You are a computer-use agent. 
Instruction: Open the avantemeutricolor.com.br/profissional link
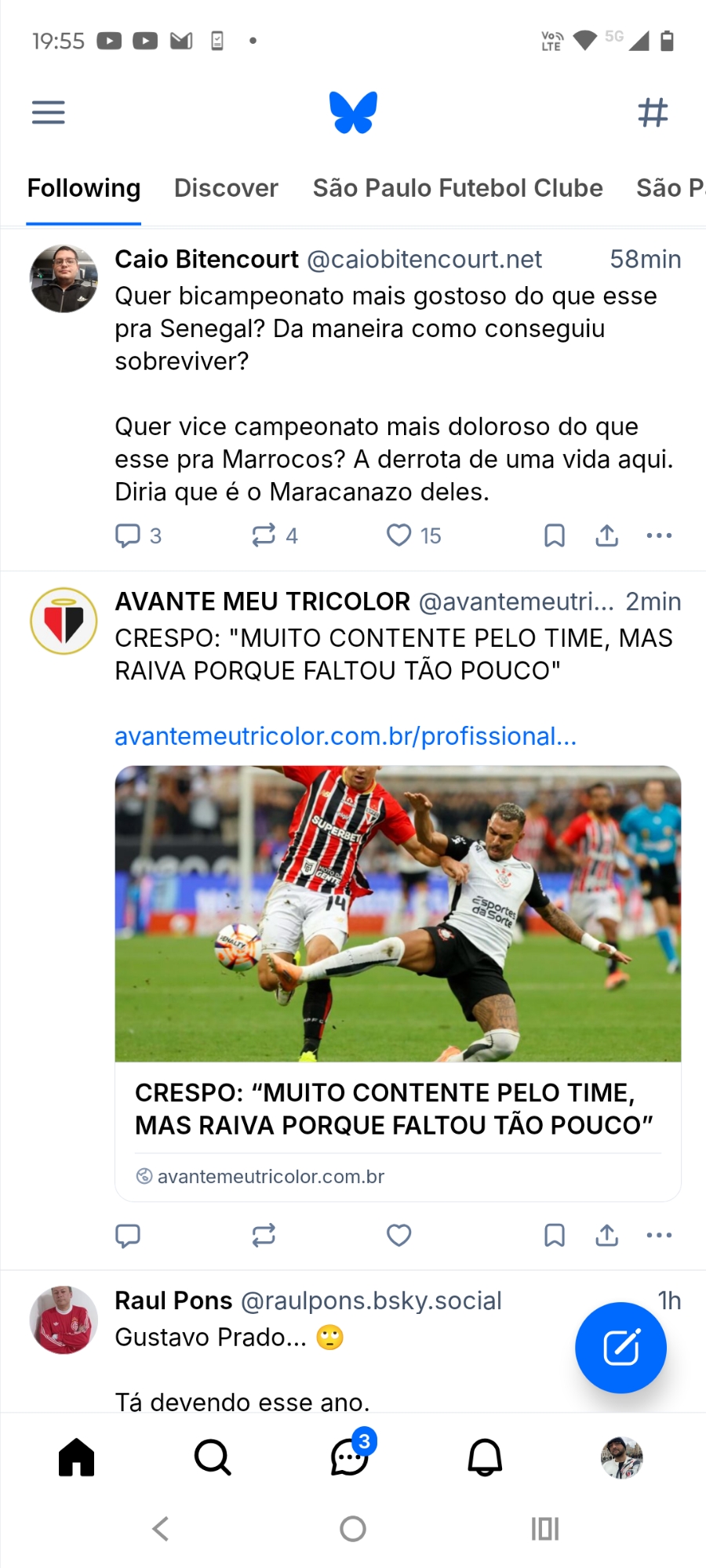click(345, 736)
